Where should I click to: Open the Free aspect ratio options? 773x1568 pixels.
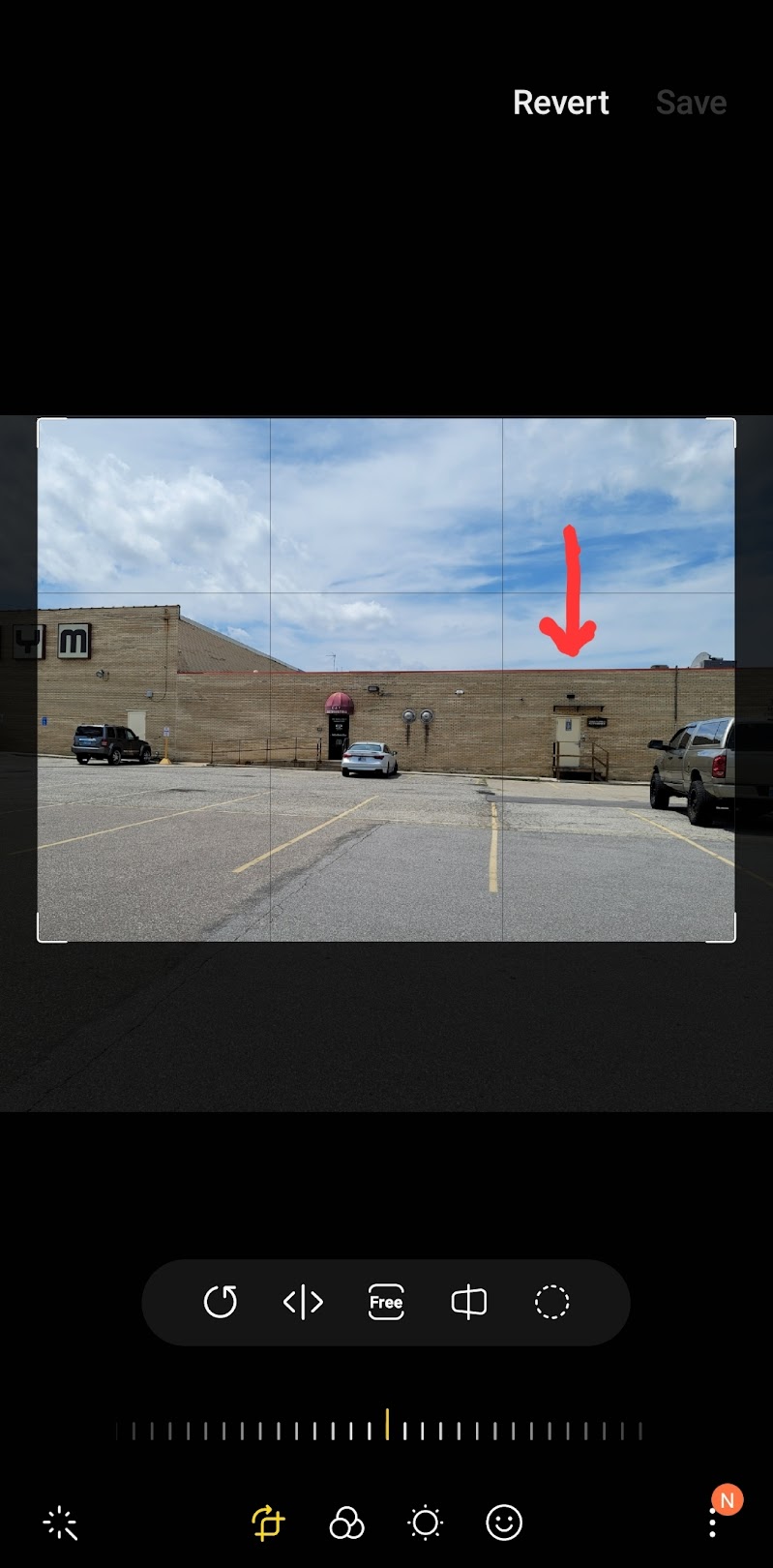(386, 1302)
